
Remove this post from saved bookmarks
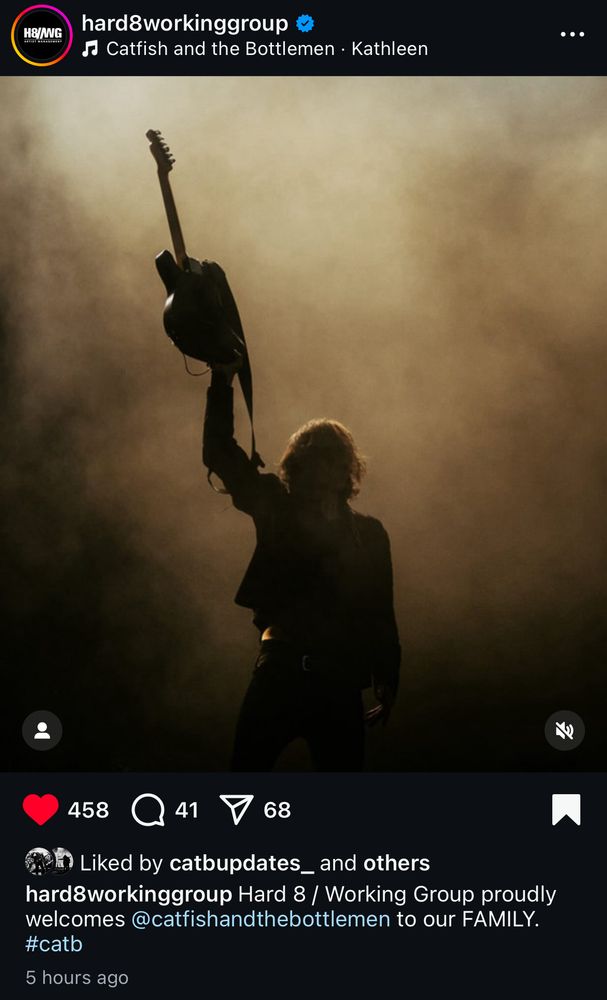(566, 809)
